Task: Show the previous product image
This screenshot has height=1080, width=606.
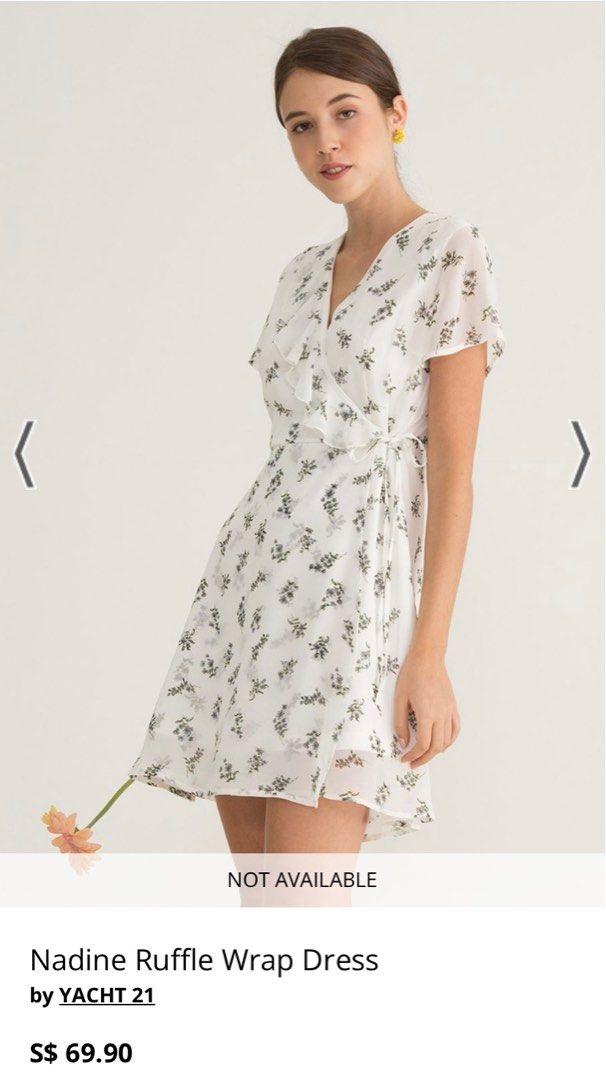Action: (25, 454)
